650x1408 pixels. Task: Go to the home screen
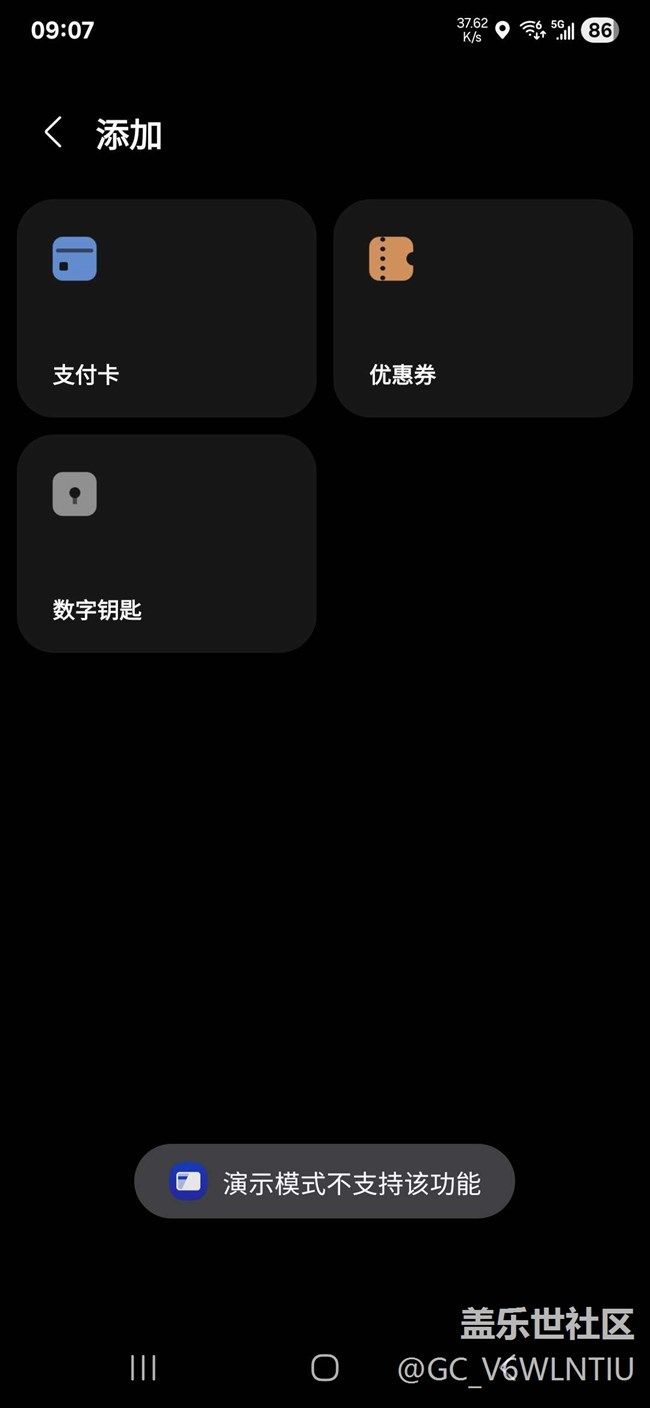coord(325,1367)
